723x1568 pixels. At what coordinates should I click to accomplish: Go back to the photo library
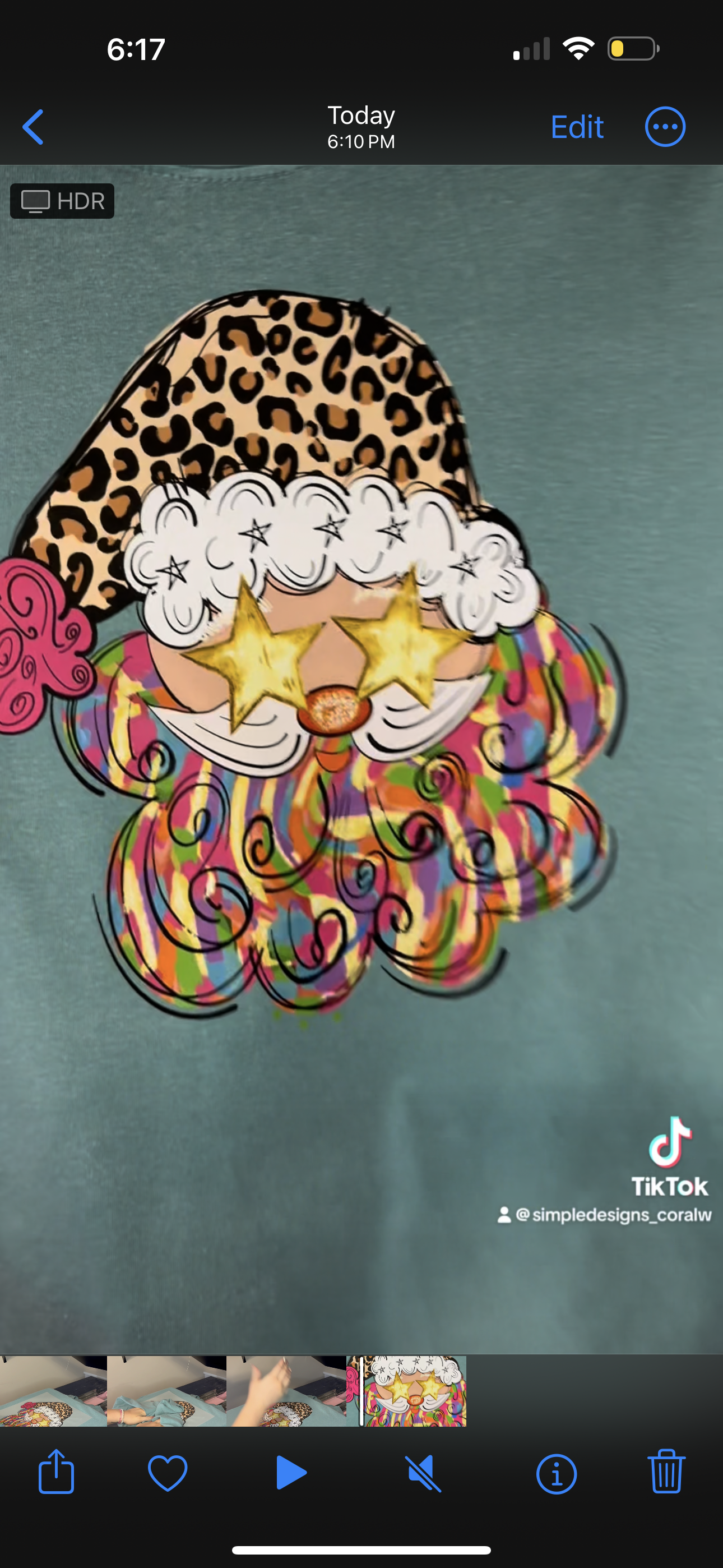pos(33,127)
